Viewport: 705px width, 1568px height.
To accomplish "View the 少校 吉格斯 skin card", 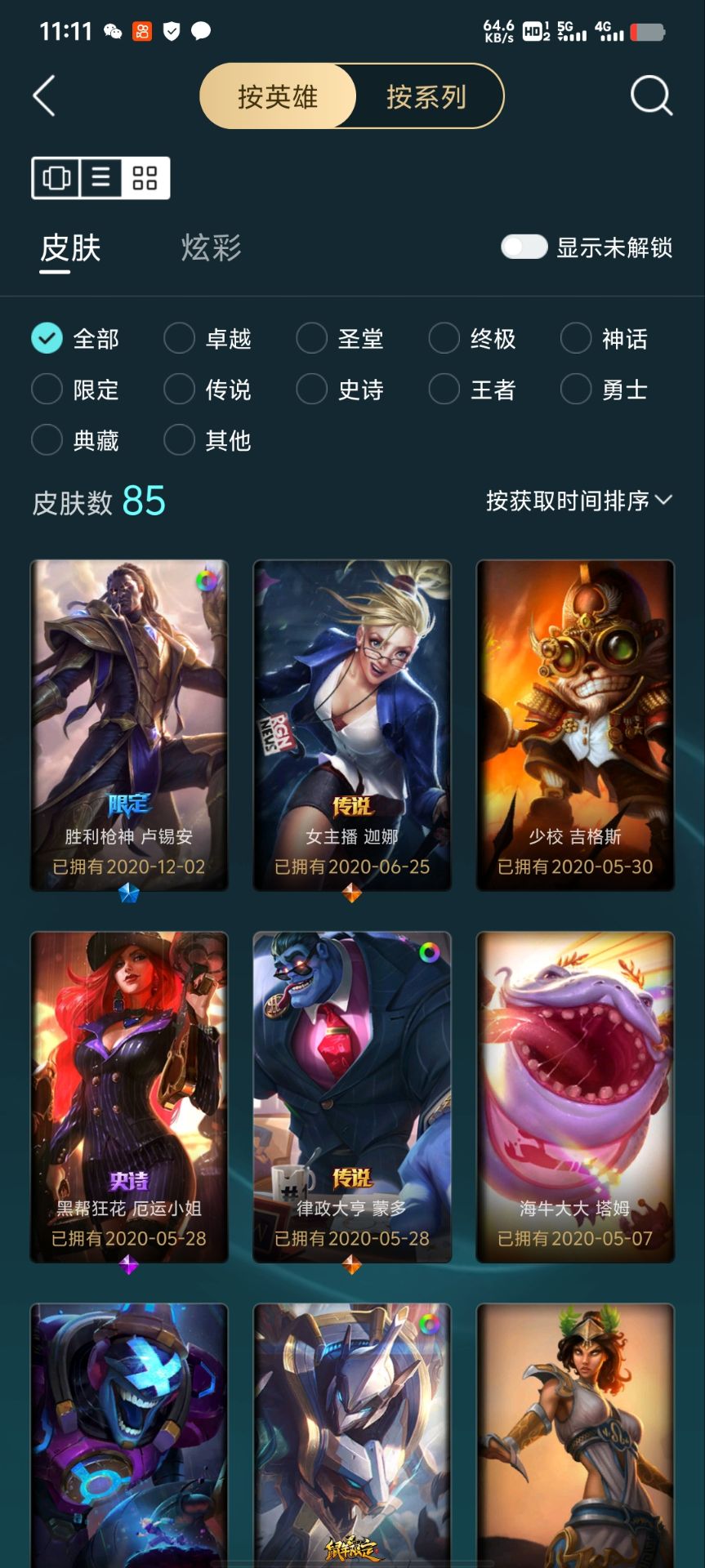I will 575,724.
